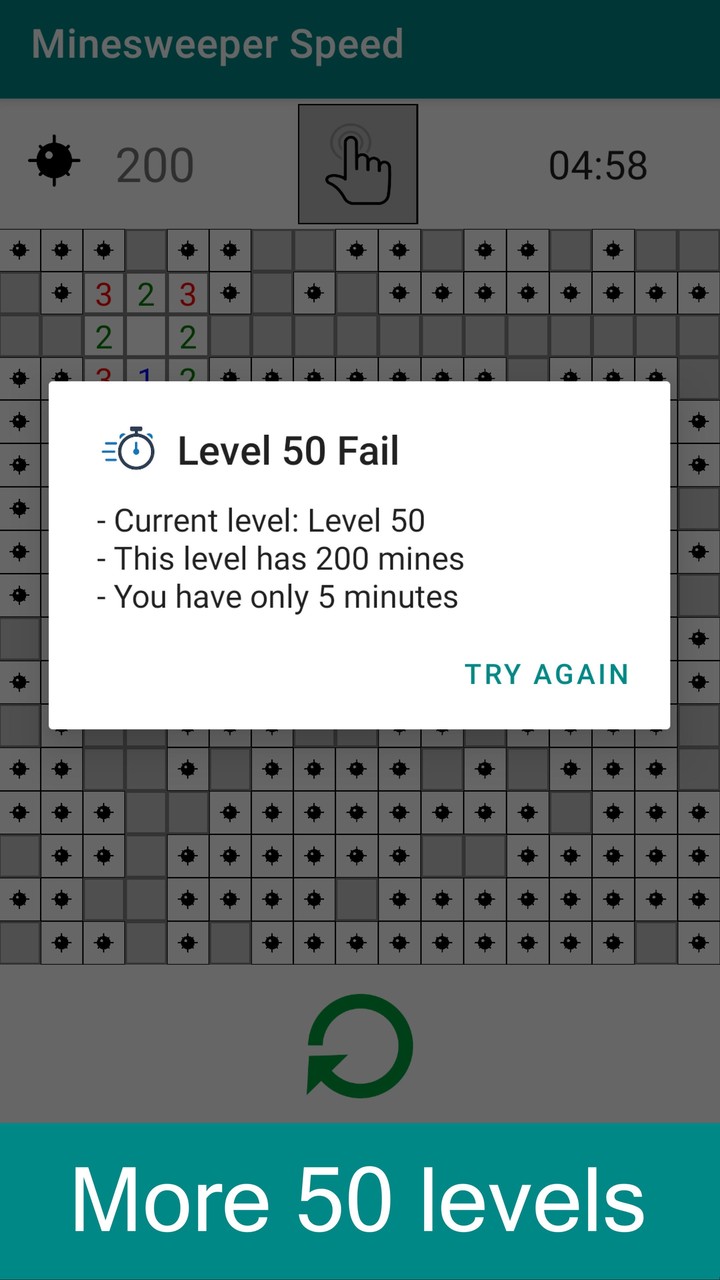Viewport: 720px width, 1280px height.
Task: Select the red 3 numbered cell
Action: coord(103,293)
